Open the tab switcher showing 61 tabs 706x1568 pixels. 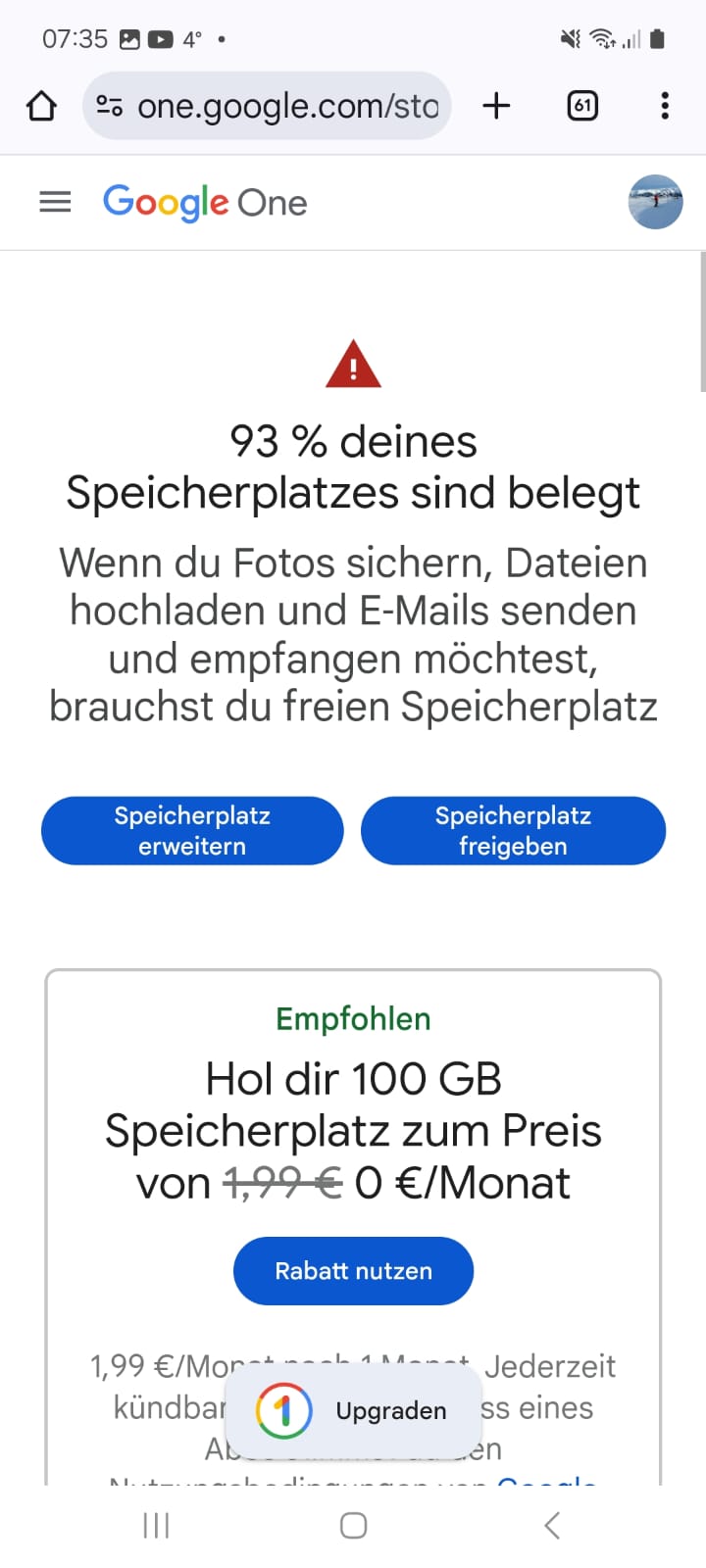coord(582,106)
